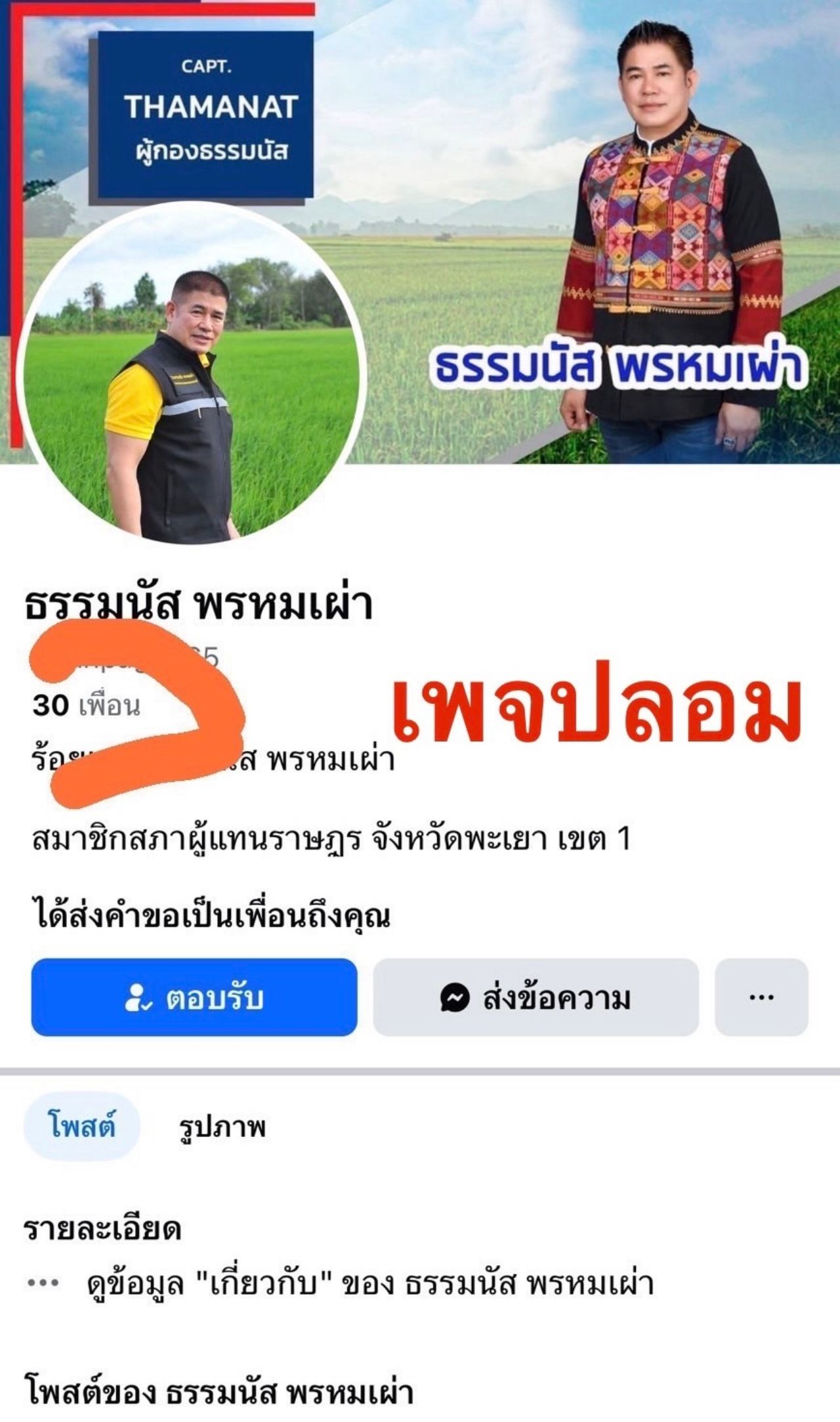The height and width of the screenshot is (1422, 840).
Task: Open the circular profile picture
Action: (191, 374)
